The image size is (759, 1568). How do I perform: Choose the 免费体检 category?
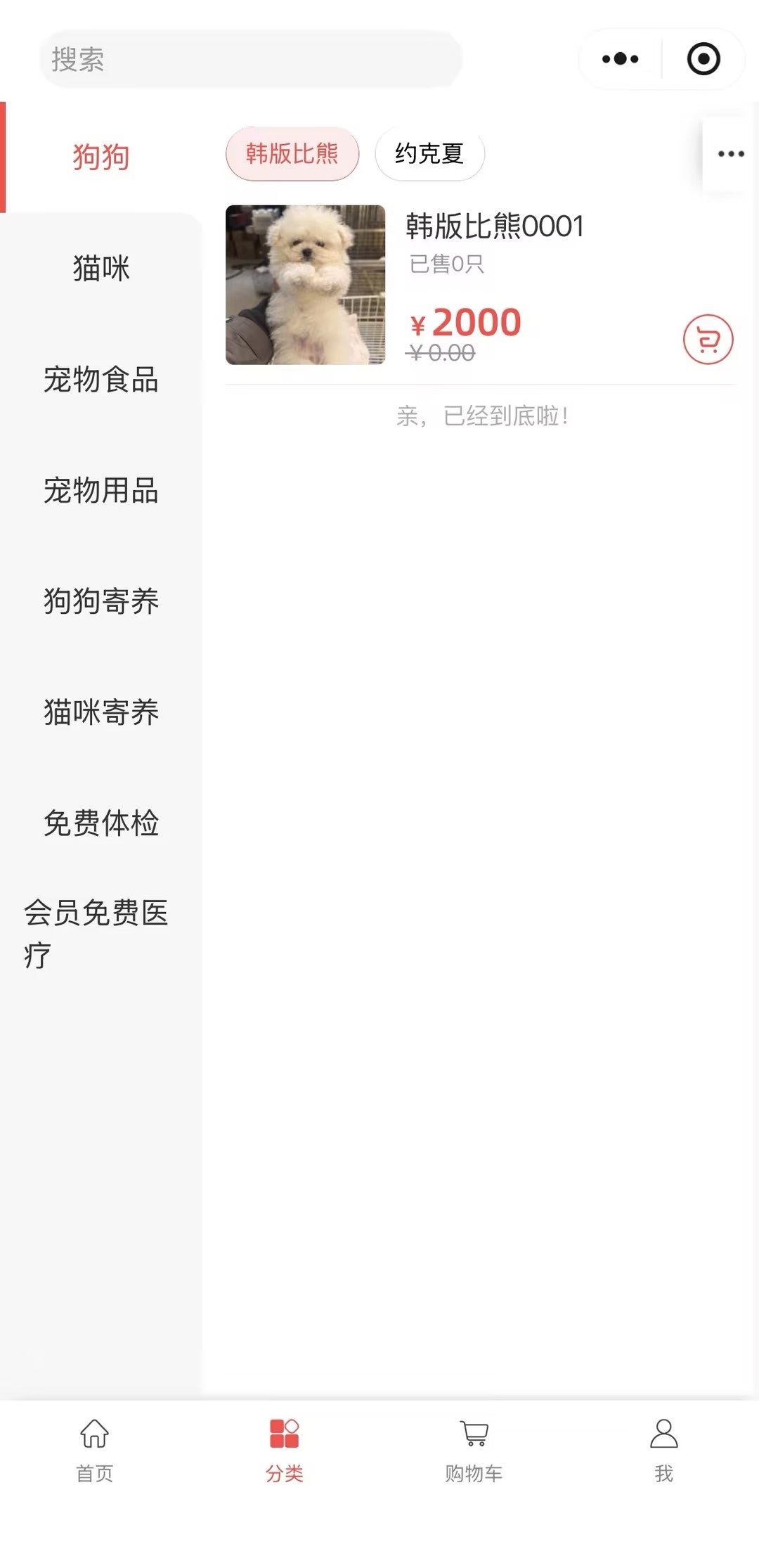pos(101,823)
